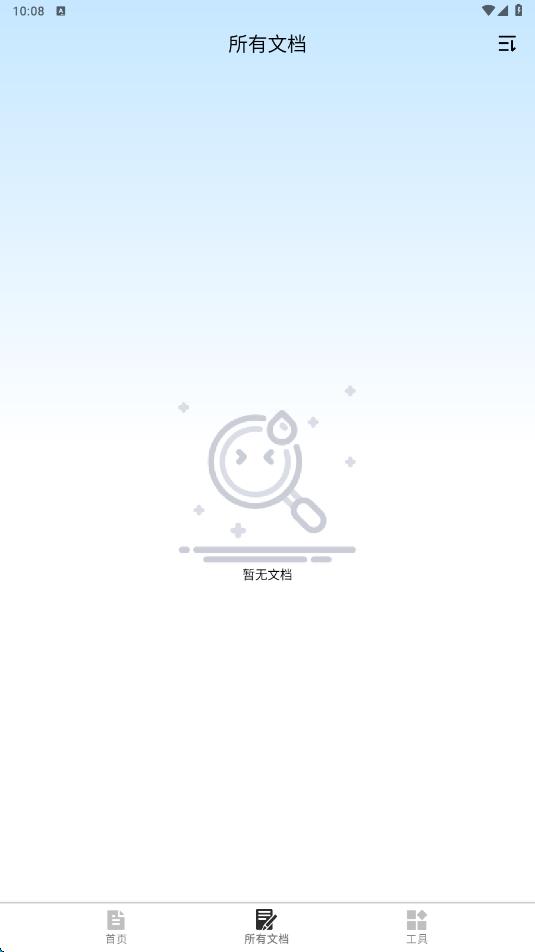535x952 pixels.
Task: Open the sort options icon
Action: (507, 44)
